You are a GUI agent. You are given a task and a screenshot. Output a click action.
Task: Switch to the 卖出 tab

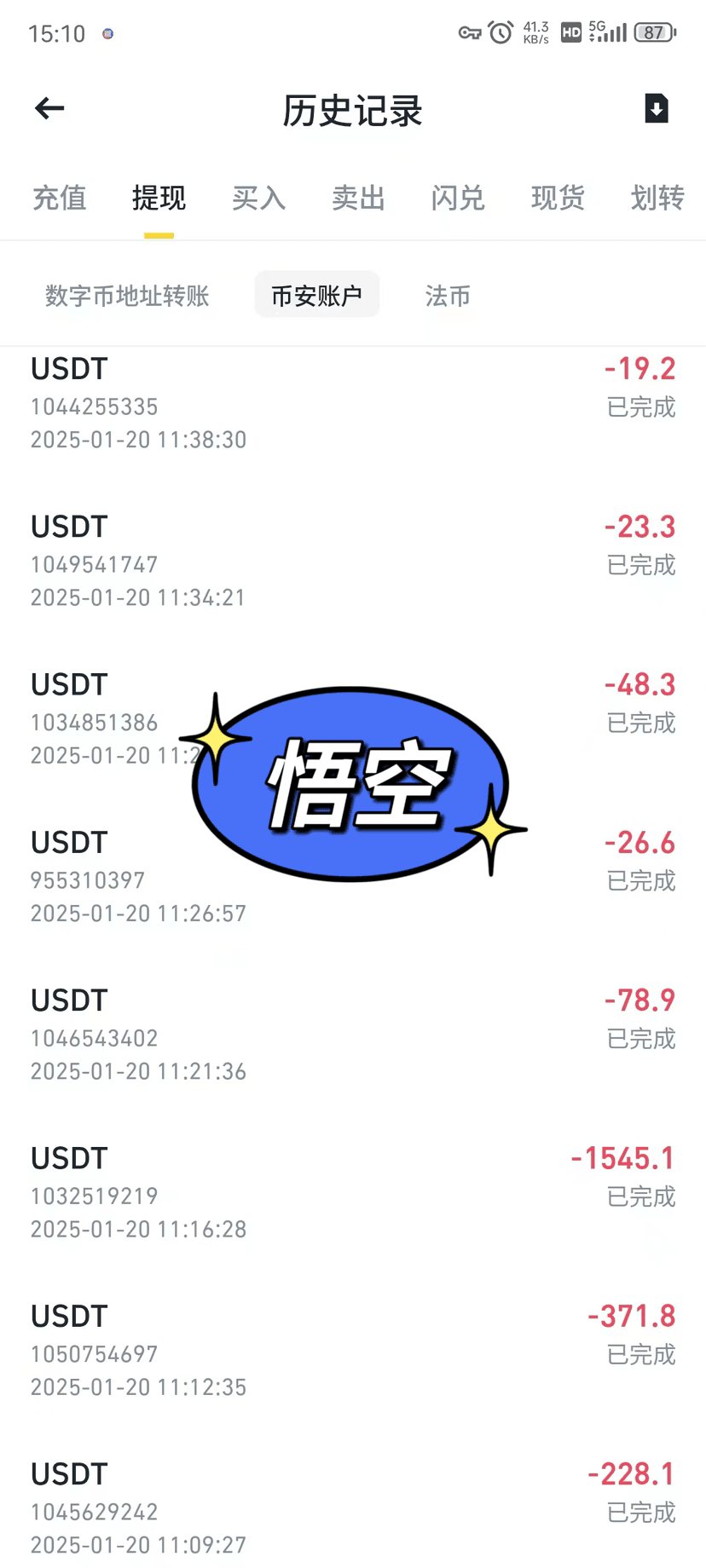click(x=358, y=198)
